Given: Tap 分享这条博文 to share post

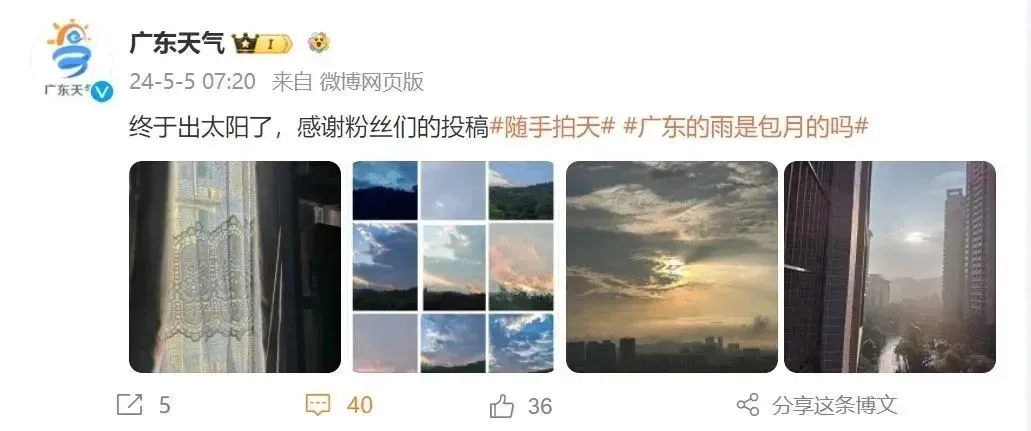Looking at the screenshot, I should click(817, 405).
